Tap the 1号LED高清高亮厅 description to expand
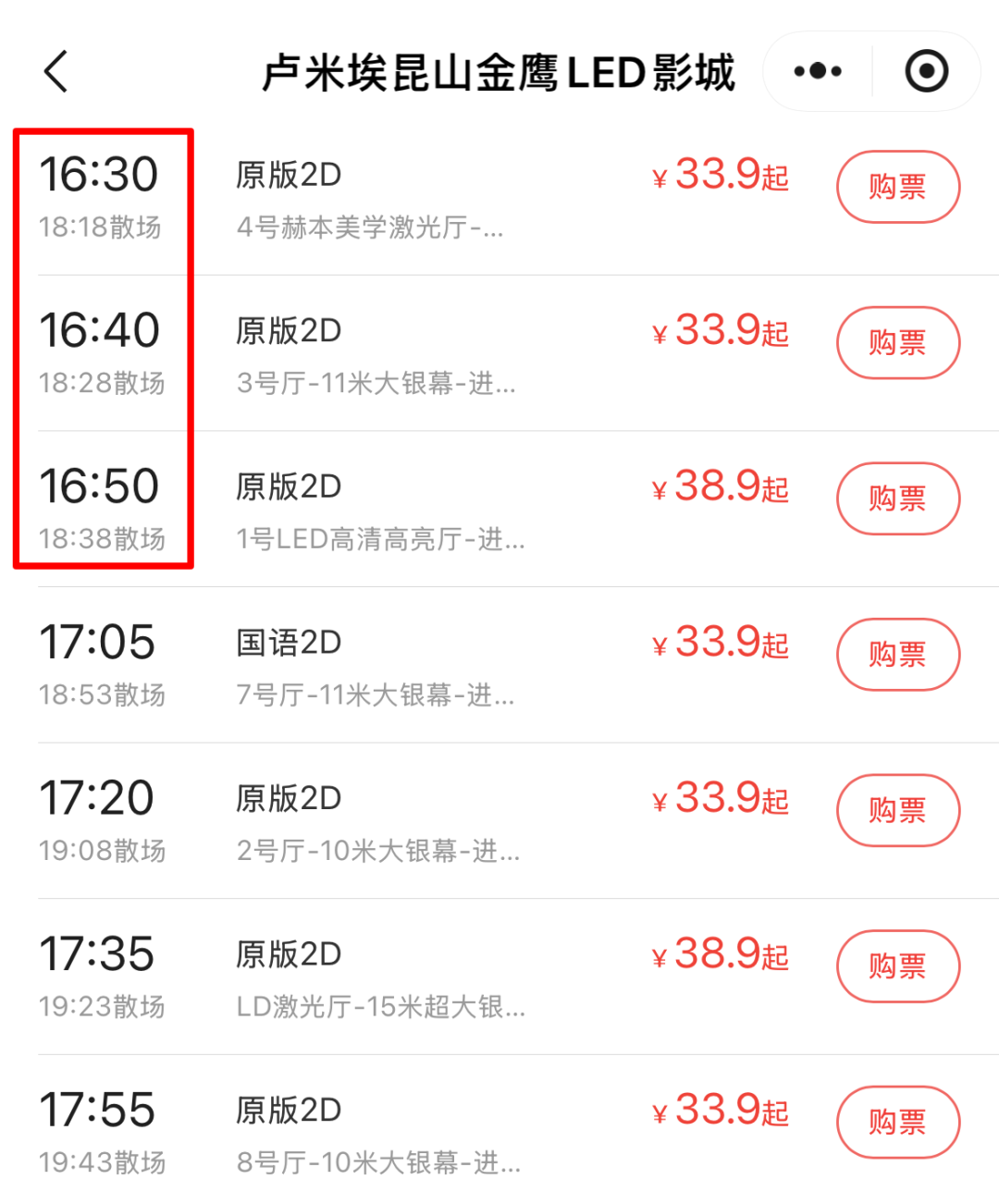999x1204 pixels. tap(370, 539)
